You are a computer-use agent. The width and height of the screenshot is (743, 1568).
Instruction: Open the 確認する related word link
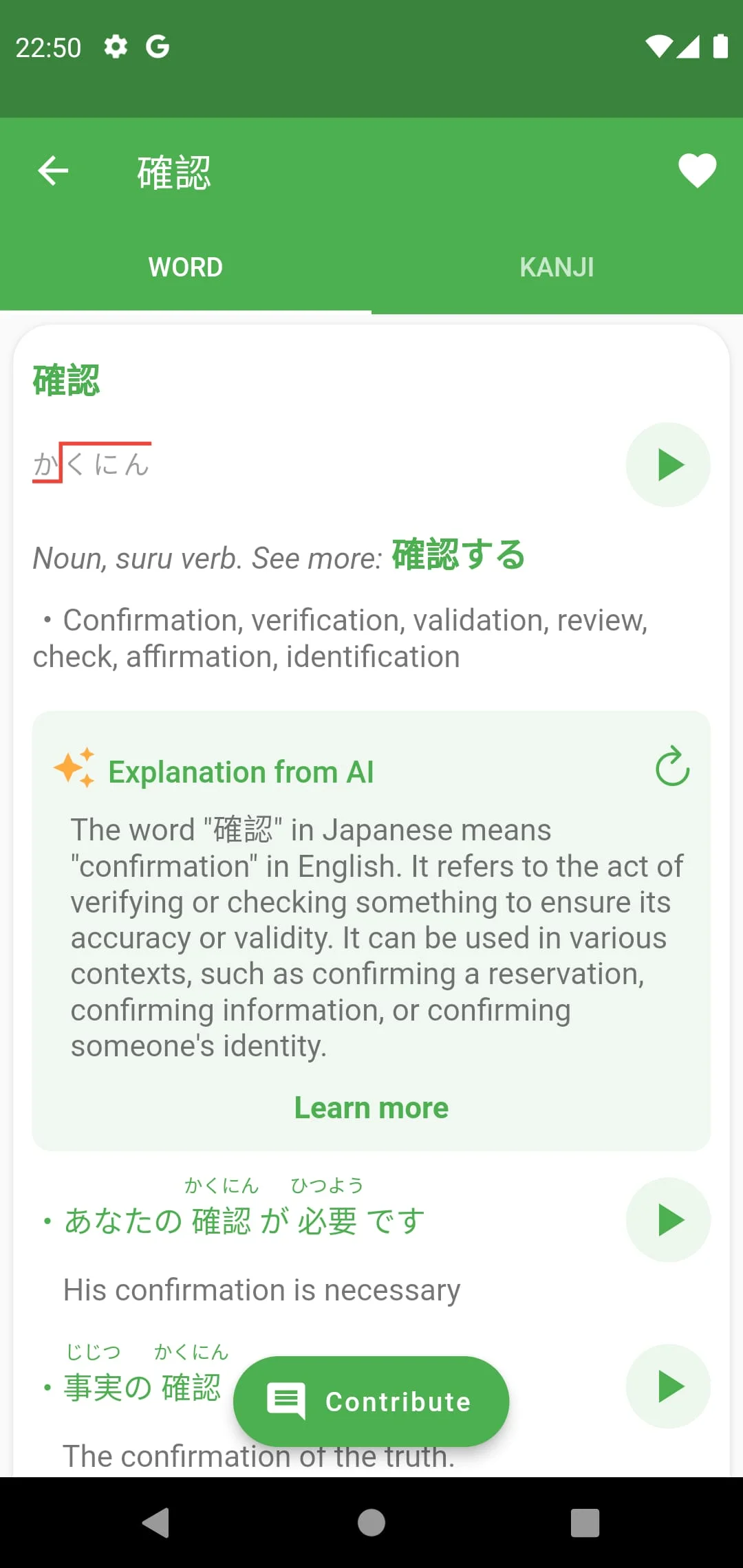(458, 555)
